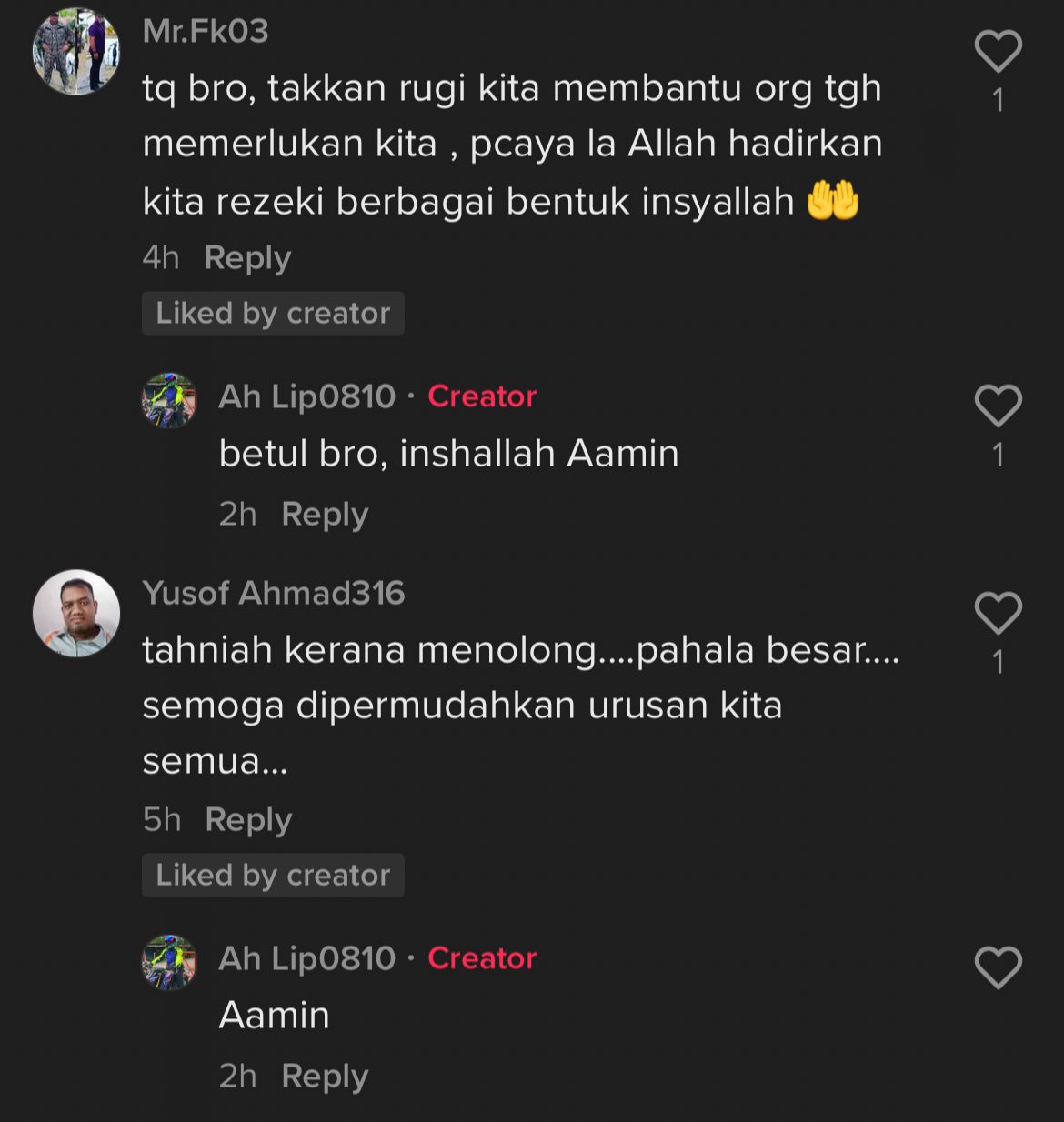Reply to the creator's "Aamin" comment
The width and height of the screenshot is (1064, 1122).
pos(325,1077)
